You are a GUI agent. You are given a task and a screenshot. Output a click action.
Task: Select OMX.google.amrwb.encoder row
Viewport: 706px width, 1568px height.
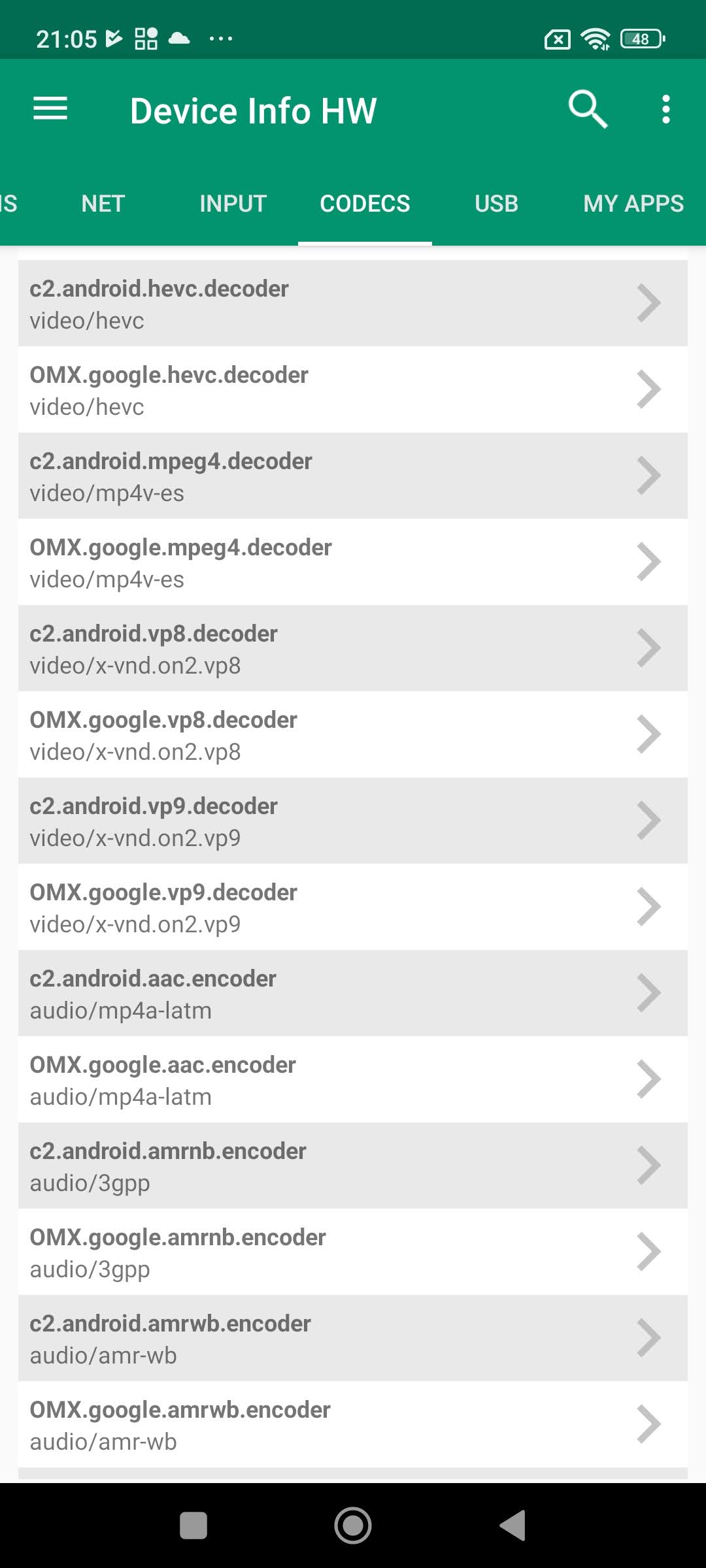coord(353,1425)
